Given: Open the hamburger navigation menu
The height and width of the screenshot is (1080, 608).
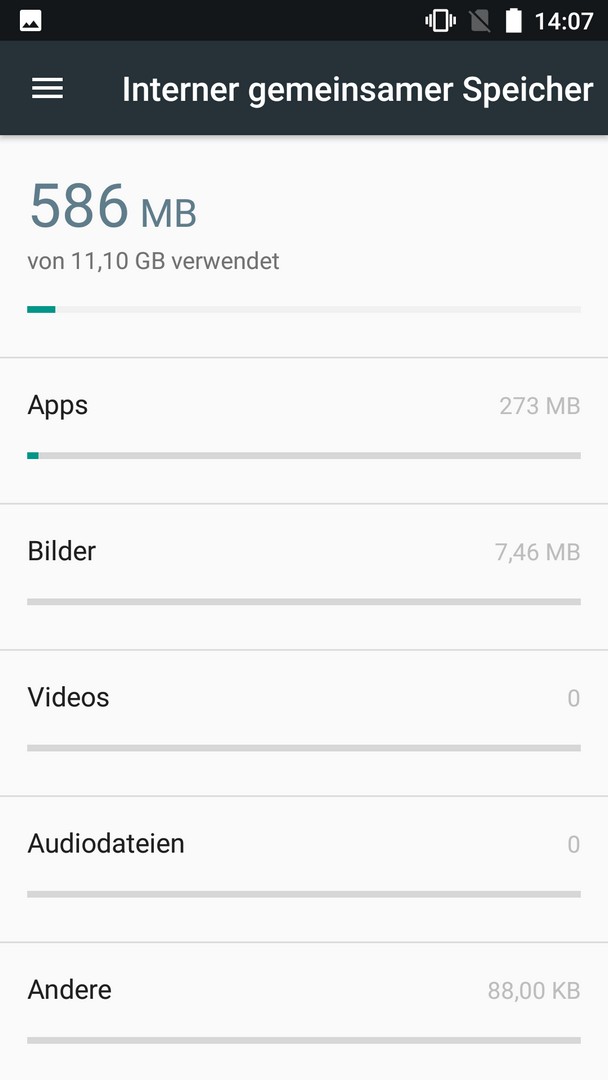Looking at the screenshot, I should (x=47, y=88).
